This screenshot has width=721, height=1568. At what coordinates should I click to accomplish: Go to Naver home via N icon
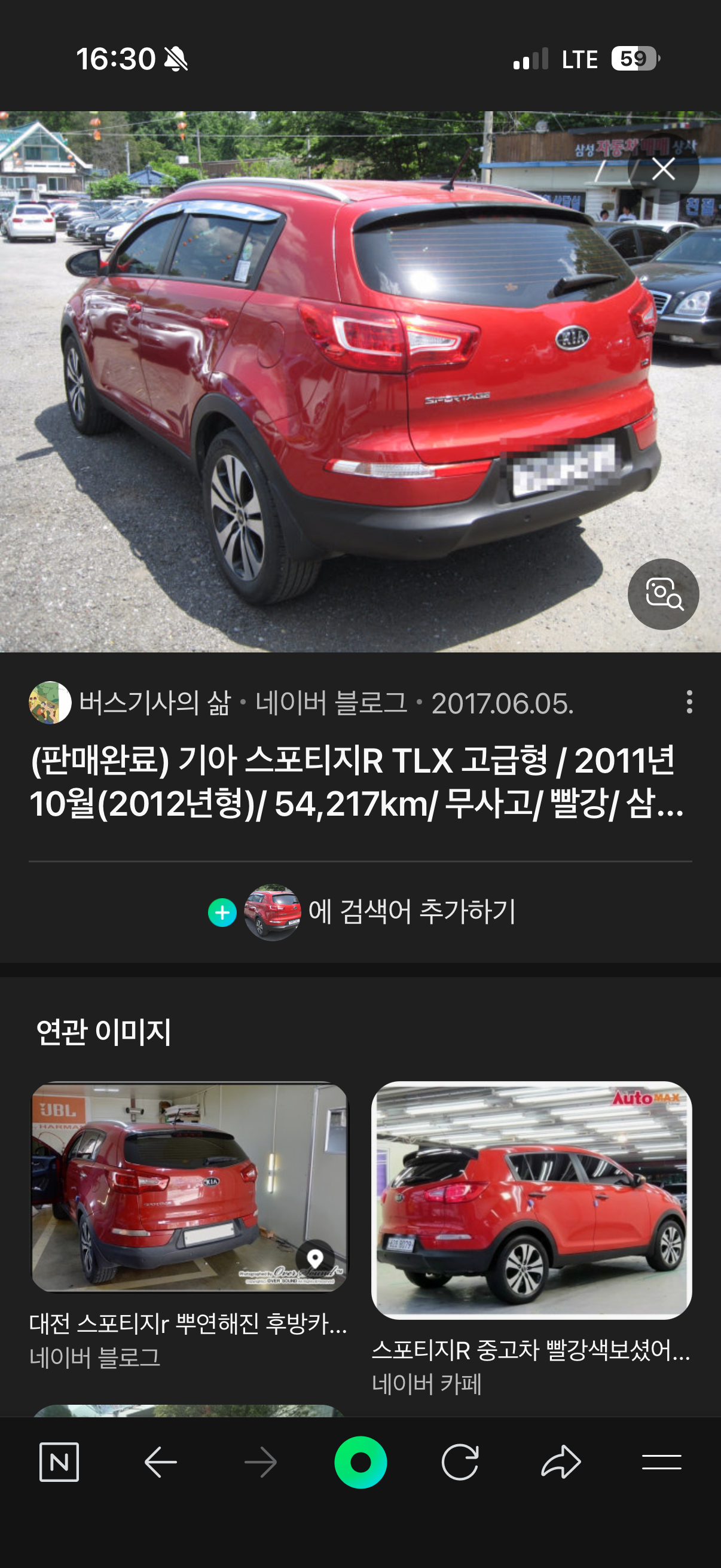(x=59, y=1462)
